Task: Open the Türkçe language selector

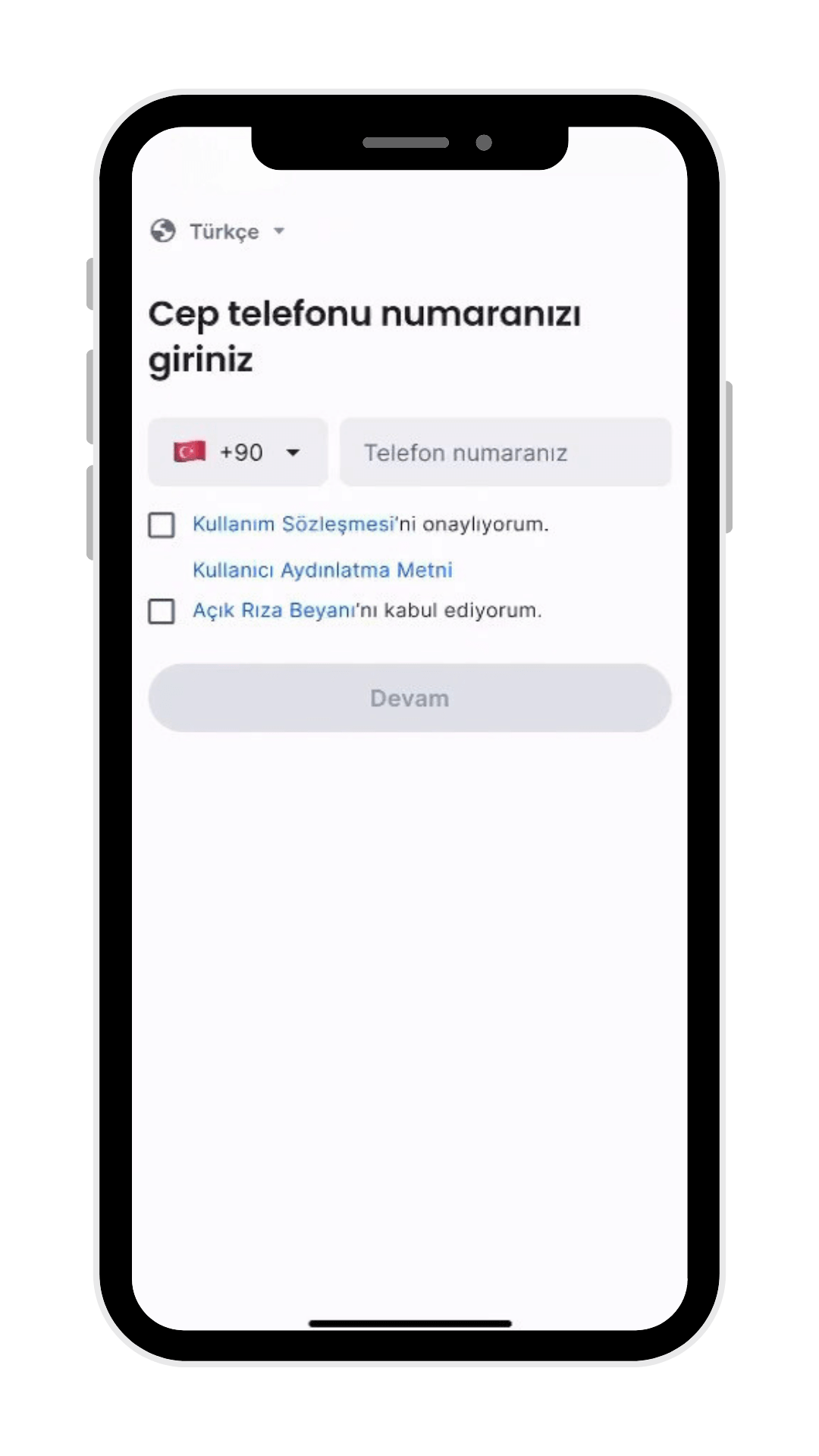Action: tap(218, 231)
